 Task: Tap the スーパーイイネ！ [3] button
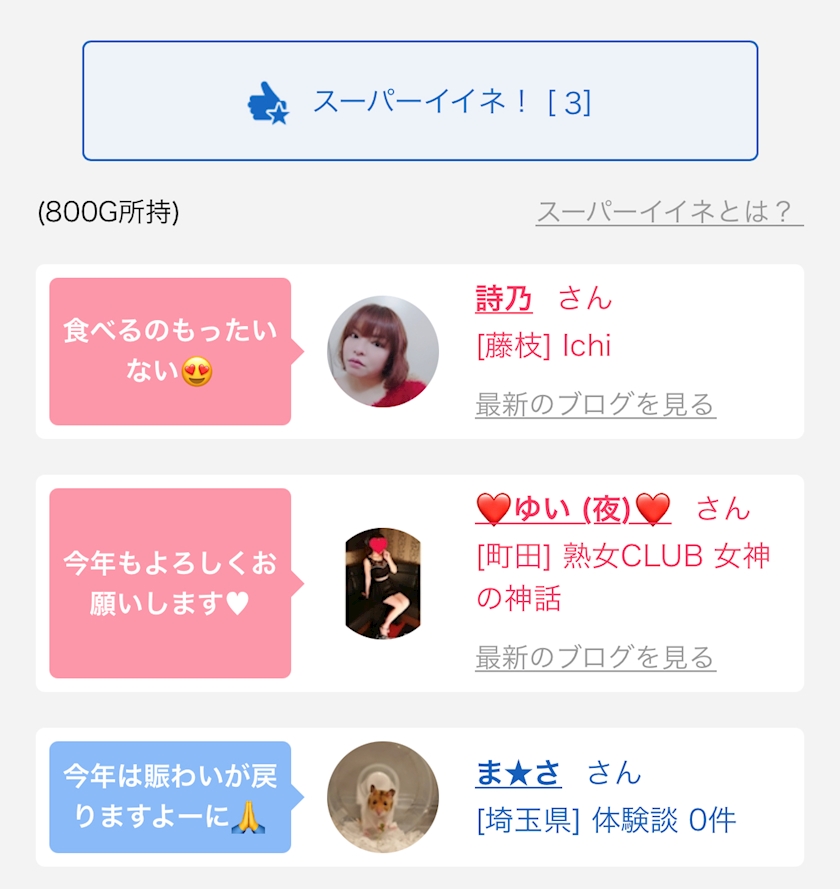coord(420,101)
